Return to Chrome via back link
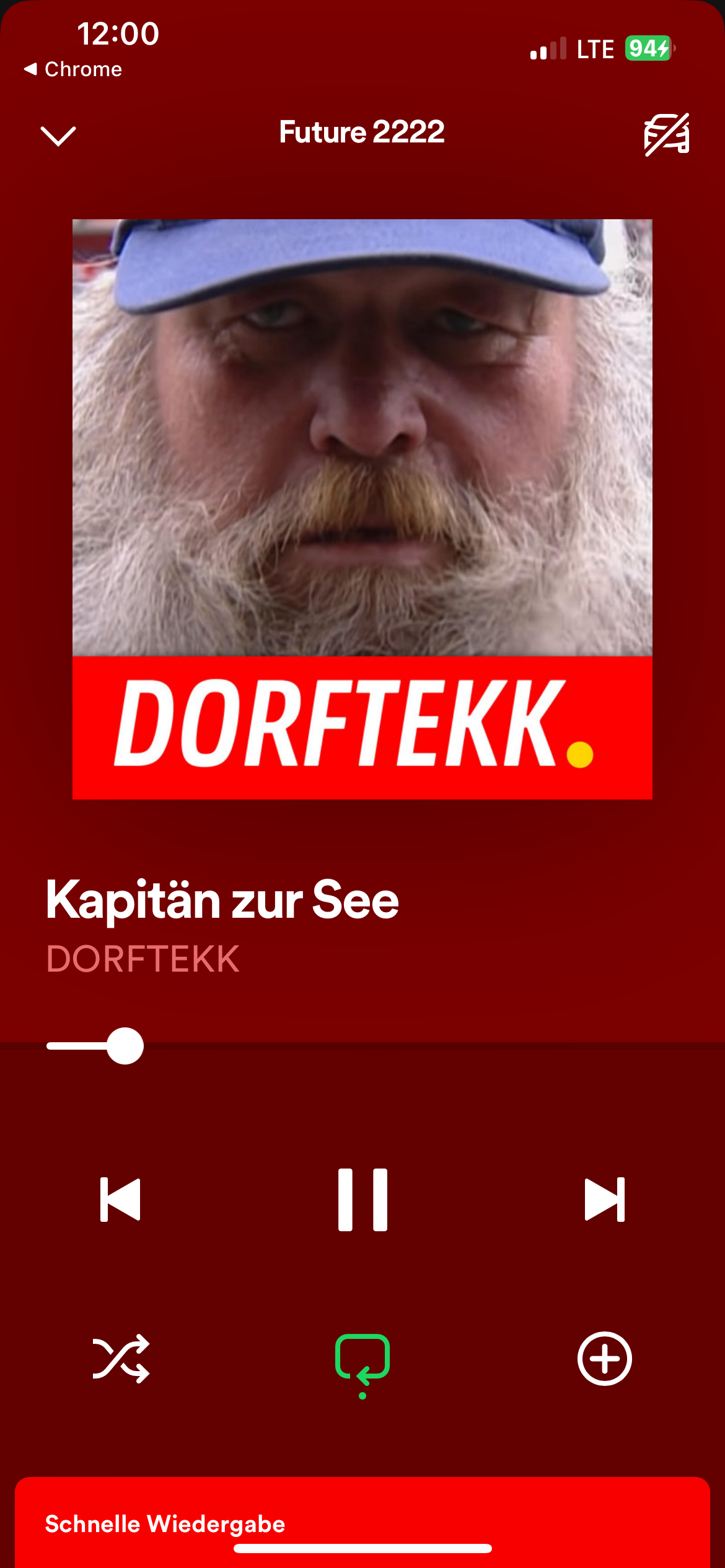Image resolution: width=725 pixels, height=1568 pixels. point(73,69)
